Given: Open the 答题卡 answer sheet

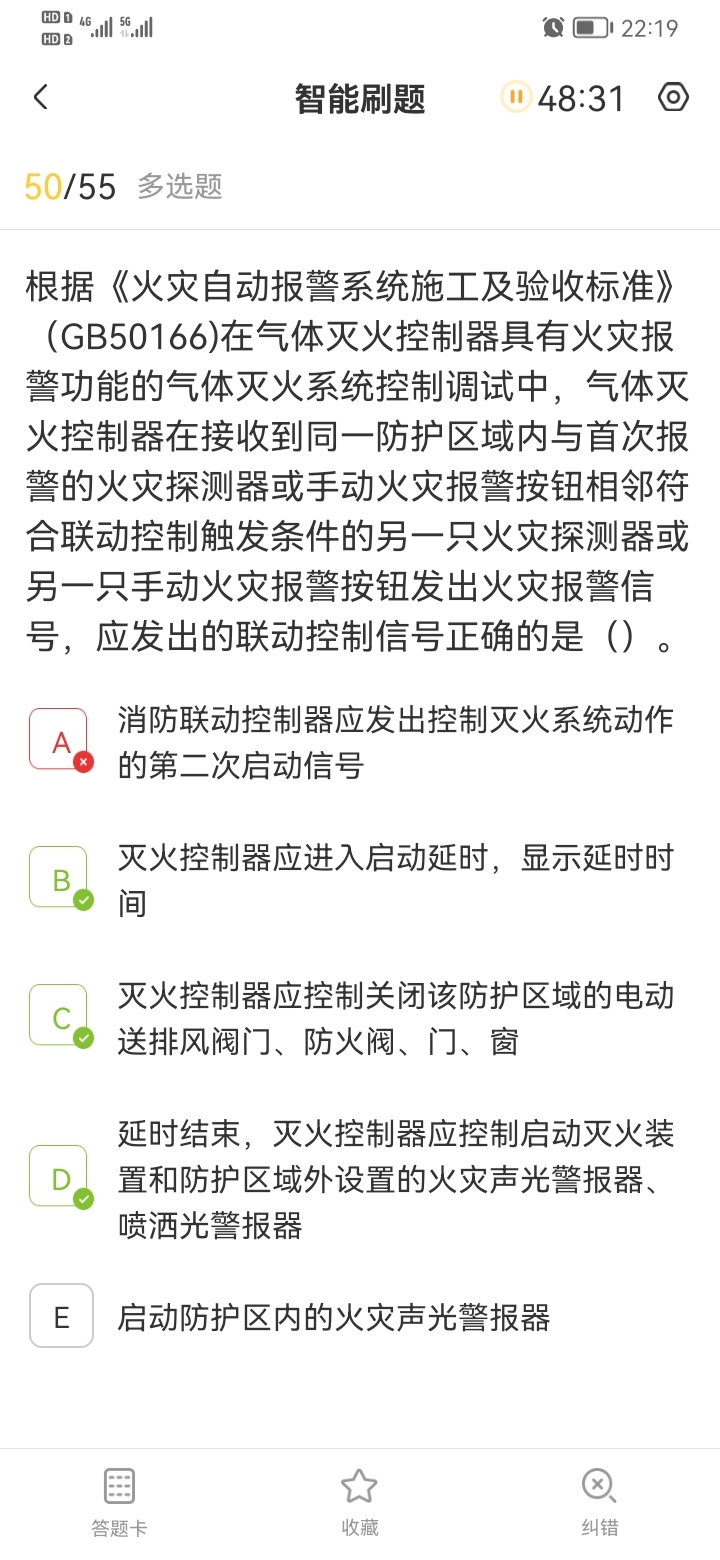Looking at the screenshot, I should point(119,1501).
